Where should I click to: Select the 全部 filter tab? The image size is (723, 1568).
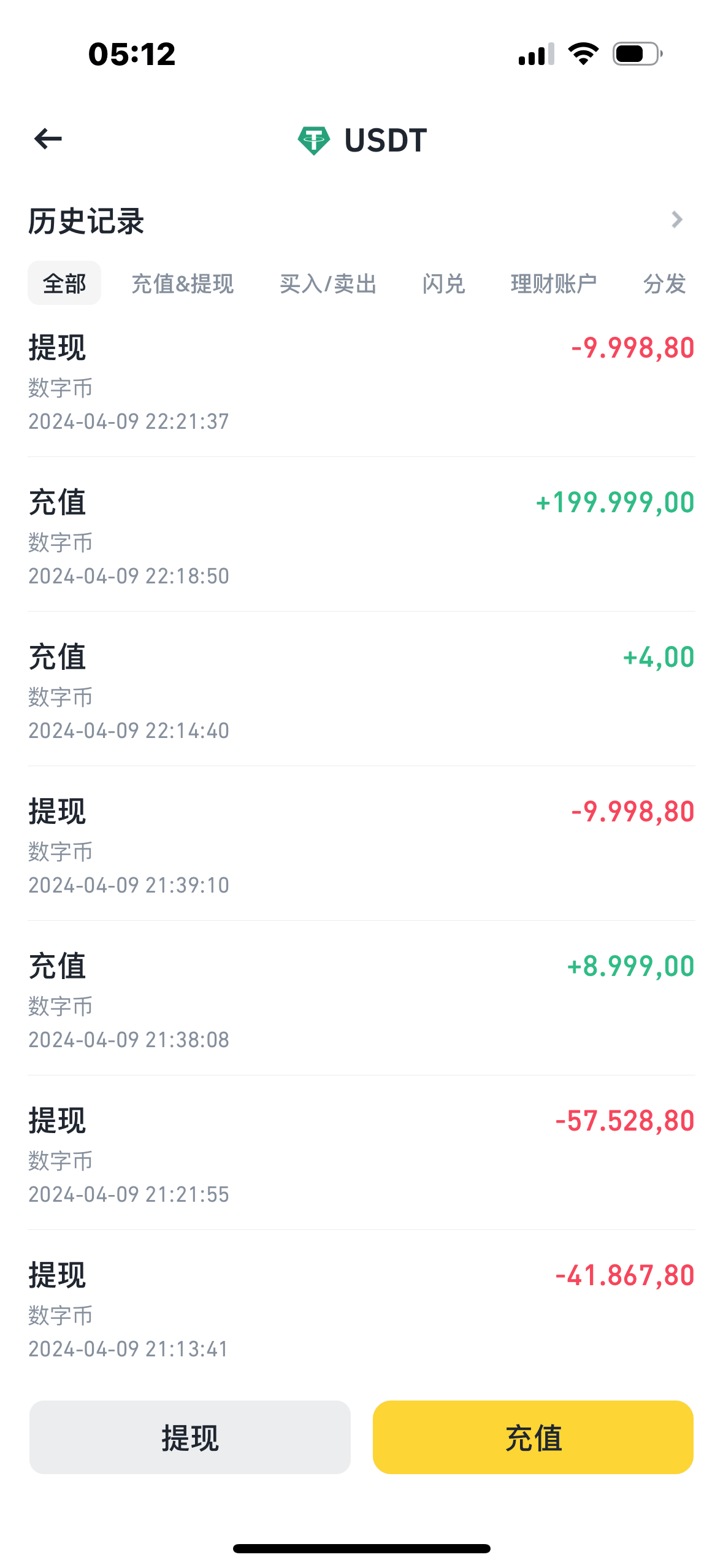point(64,283)
